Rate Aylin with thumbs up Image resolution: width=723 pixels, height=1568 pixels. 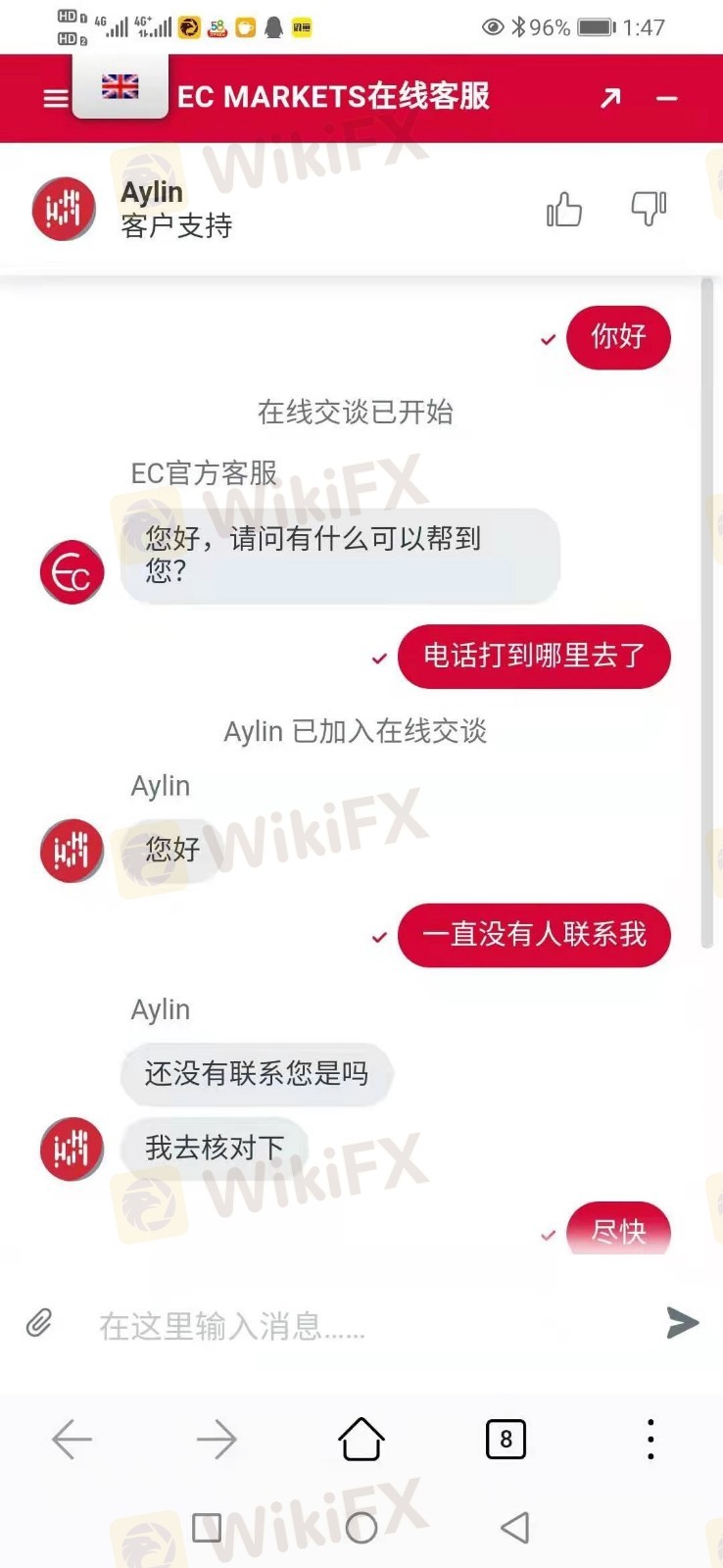tap(564, 209)
